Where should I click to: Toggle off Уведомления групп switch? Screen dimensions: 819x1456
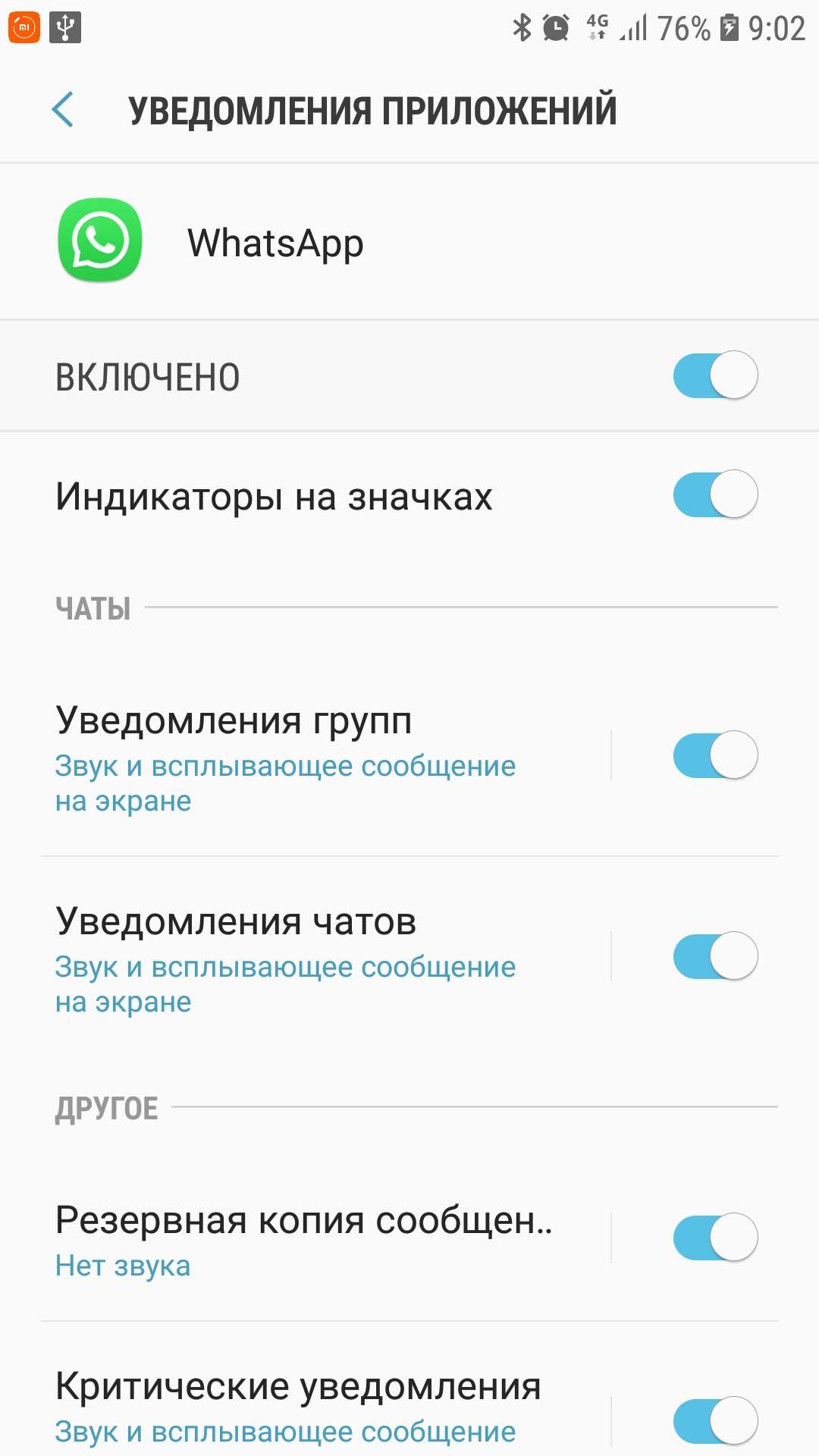pyautogui.click(x=715, y=755)
